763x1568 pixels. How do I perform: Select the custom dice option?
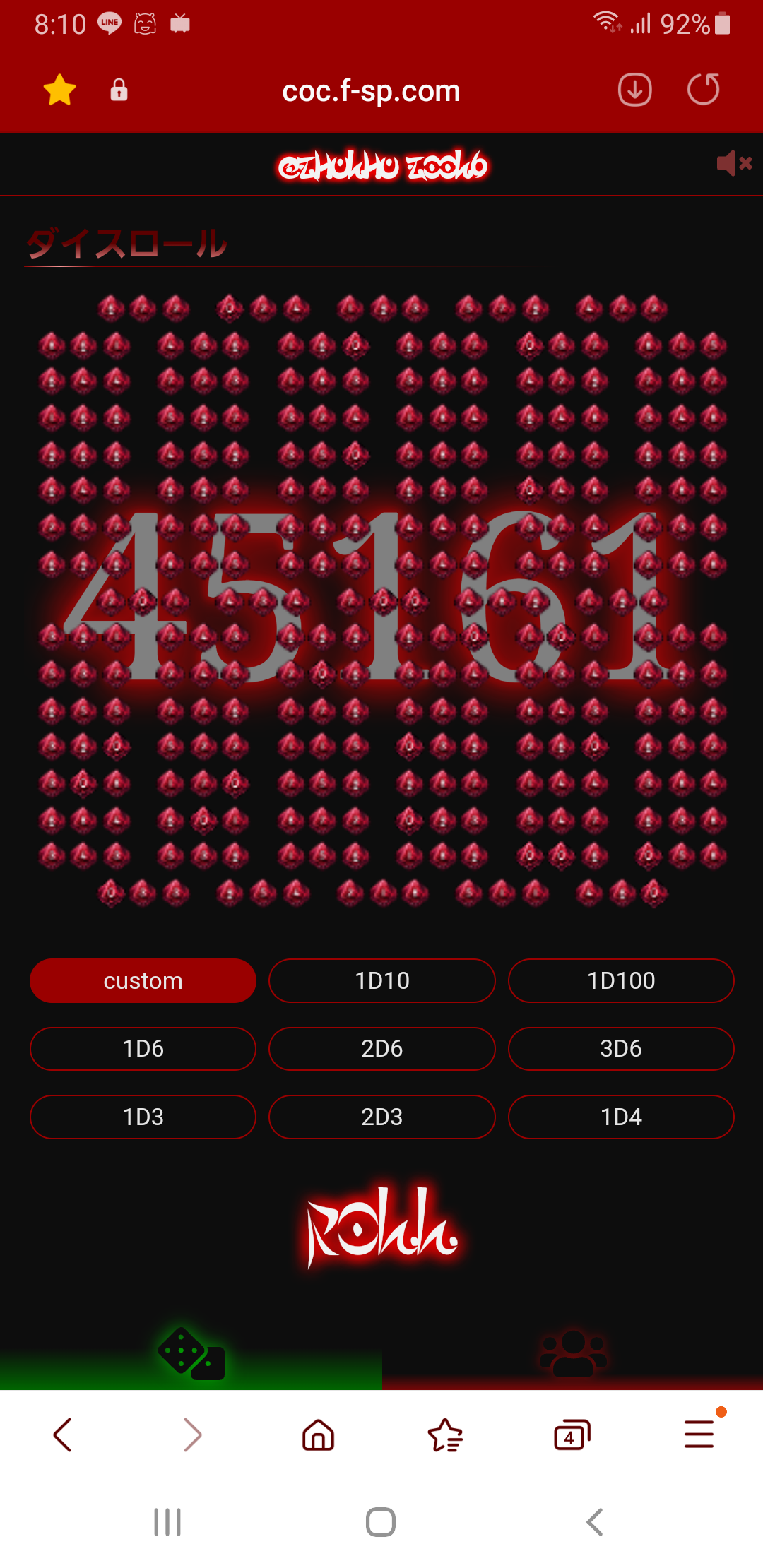coord(143,980)
